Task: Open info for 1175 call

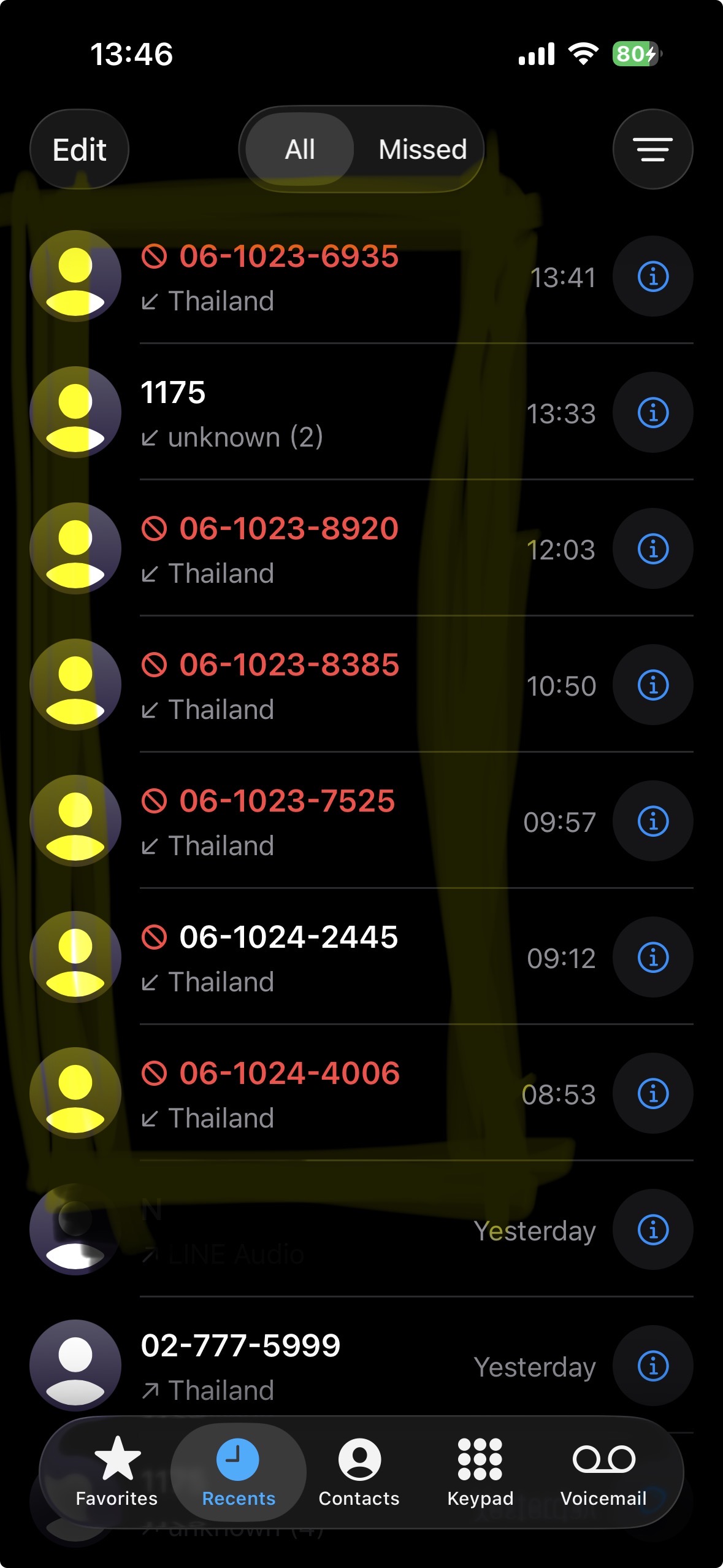Action: [652, 413]
